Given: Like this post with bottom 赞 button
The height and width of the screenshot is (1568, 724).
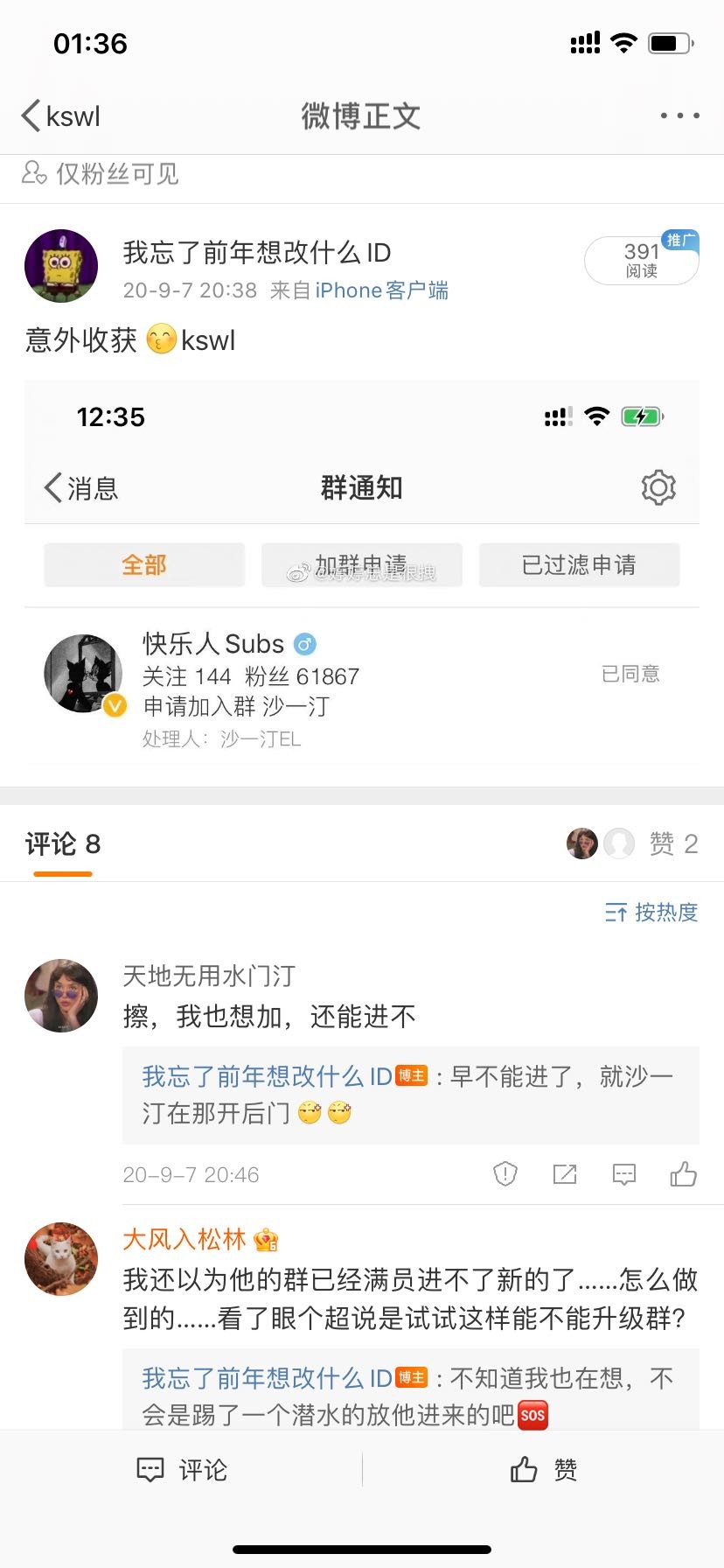Looking at the screenshot, I should coord(543,1470).
